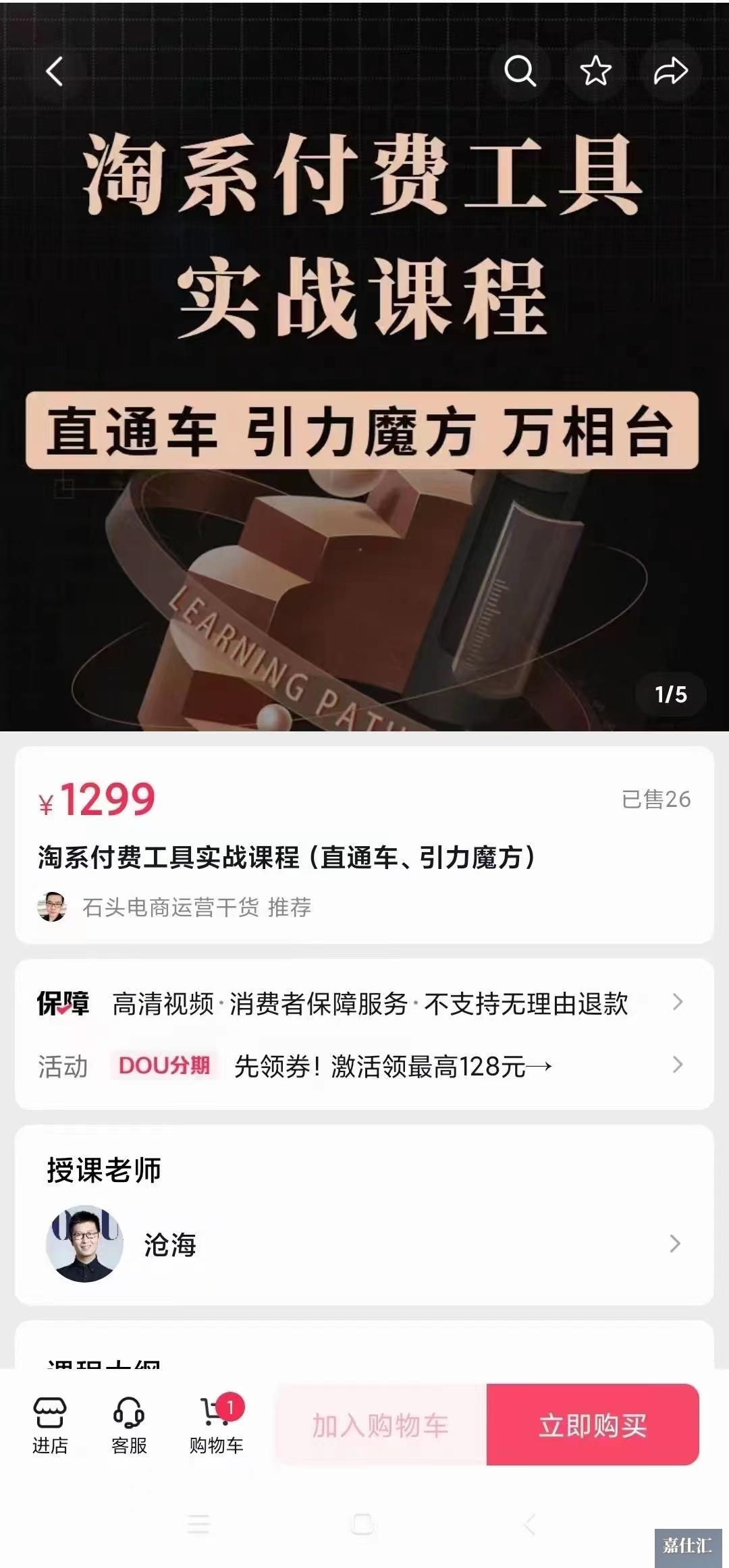This screenshot has width=729, height=1568.
Task: Open the DOU分期 coupon activity row
Action: [364, 1066]
